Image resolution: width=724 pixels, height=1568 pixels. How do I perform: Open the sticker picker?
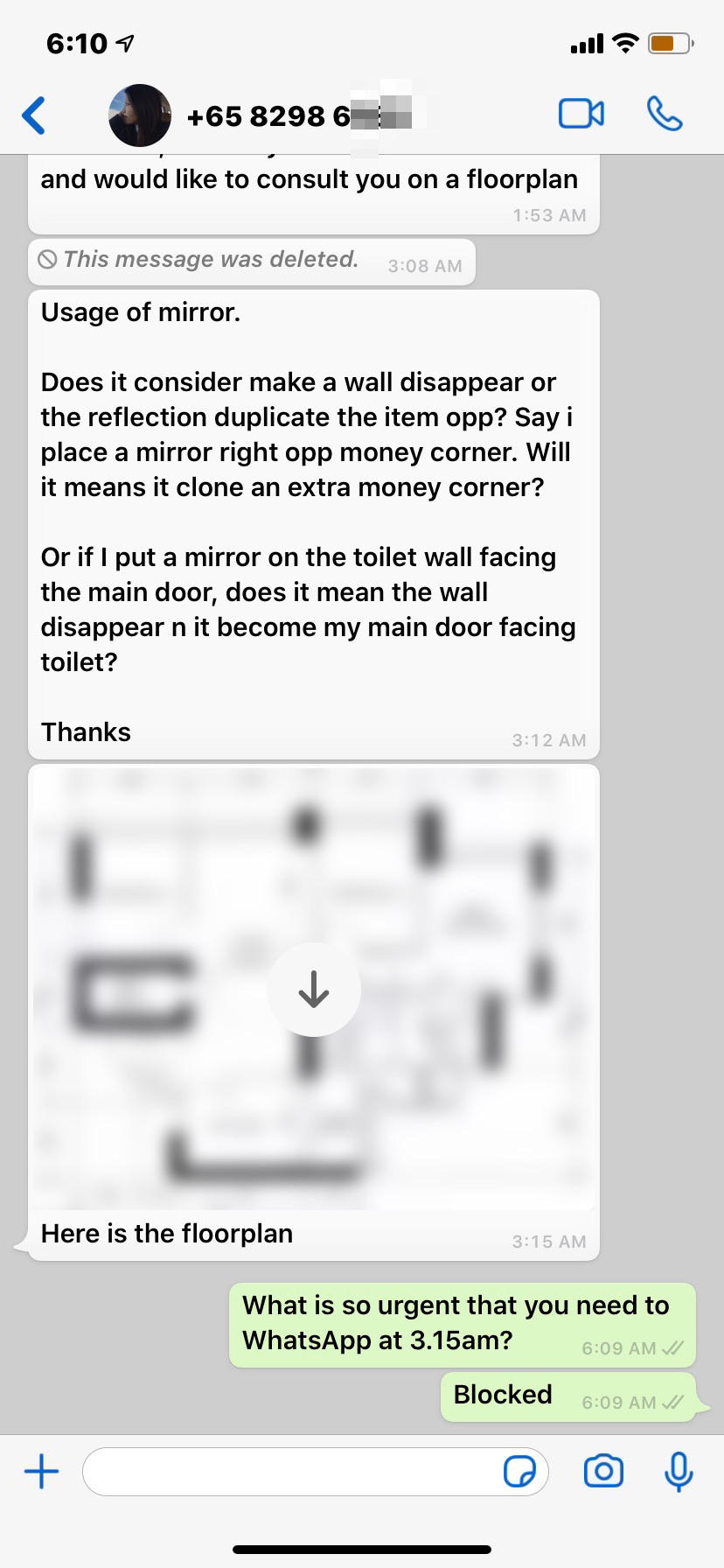[x=520, y=1472]
